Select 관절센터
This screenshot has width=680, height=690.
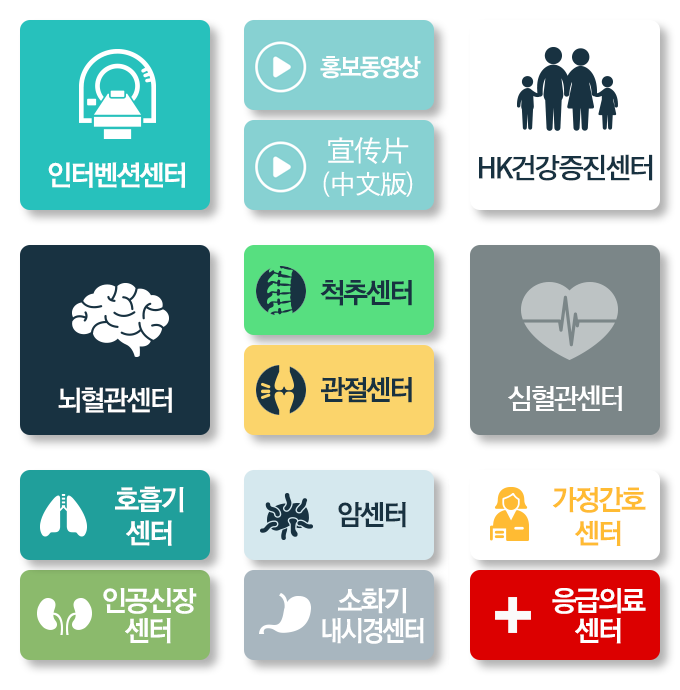click(338, 390)
